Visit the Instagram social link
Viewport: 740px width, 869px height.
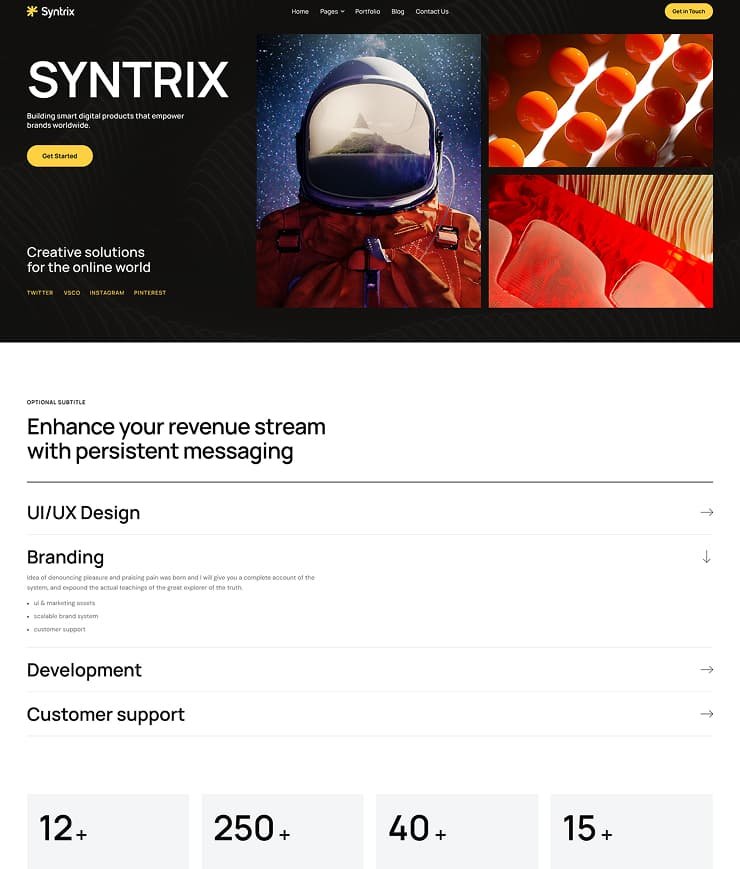tap(107, 293)
